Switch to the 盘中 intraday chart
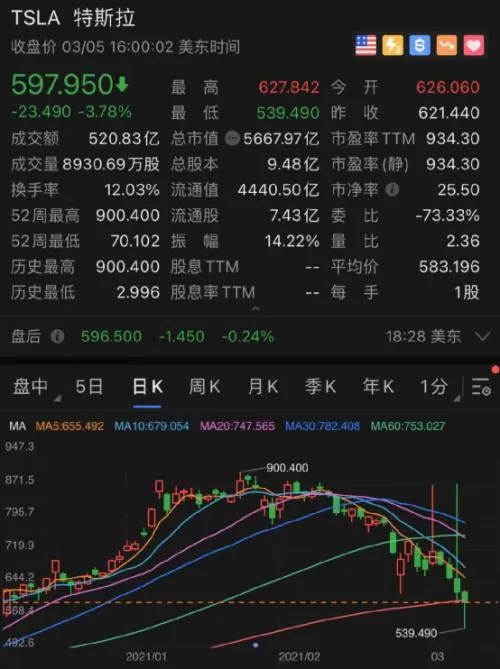The image size is (500, 669). (x=31, y=387)
